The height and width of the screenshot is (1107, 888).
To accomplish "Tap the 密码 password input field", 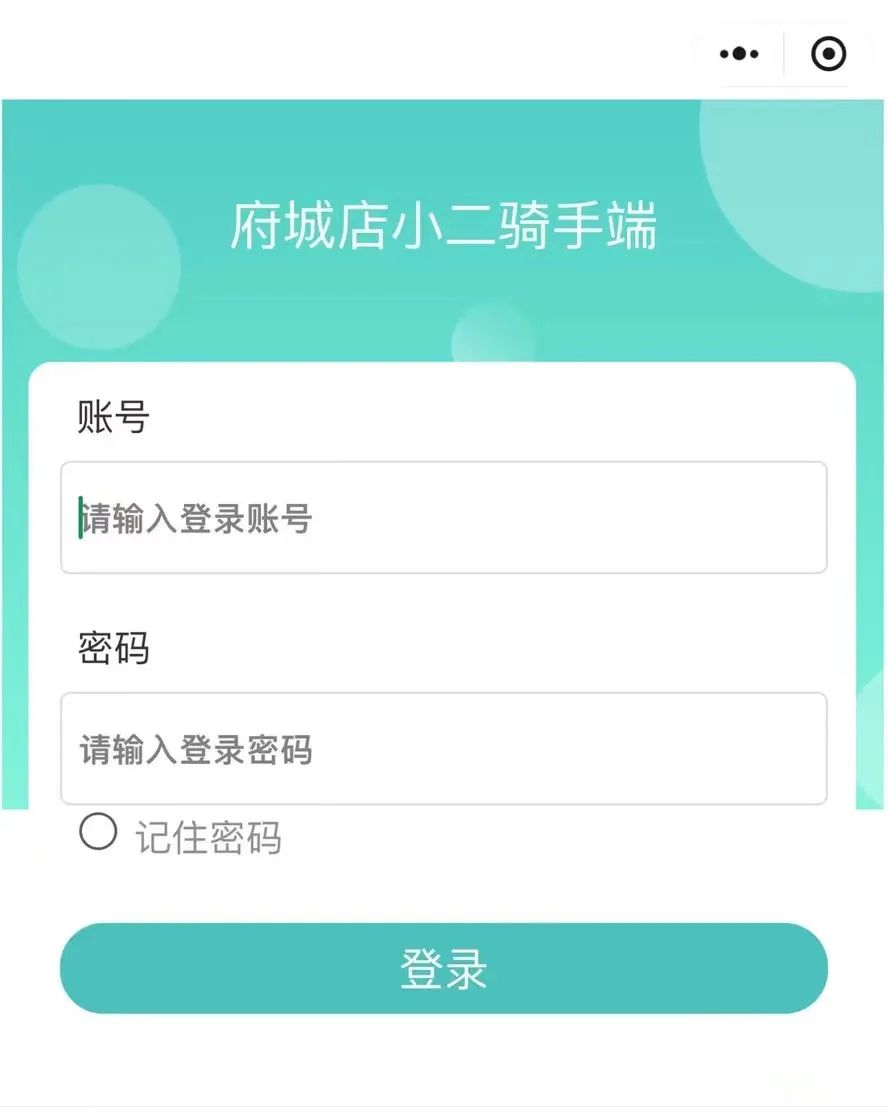I will pos(443,749).
